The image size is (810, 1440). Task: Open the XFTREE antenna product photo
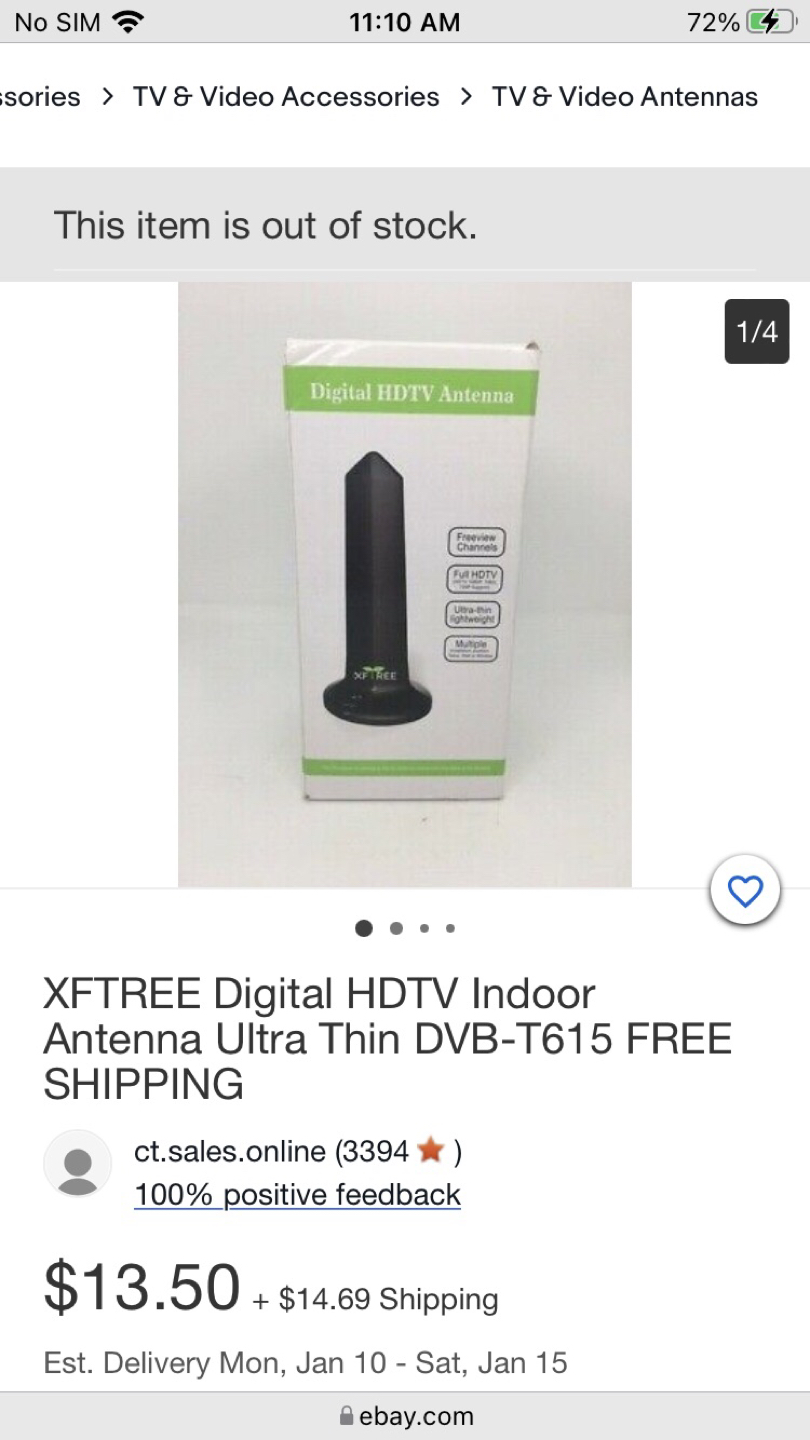[x=404, y=584]
